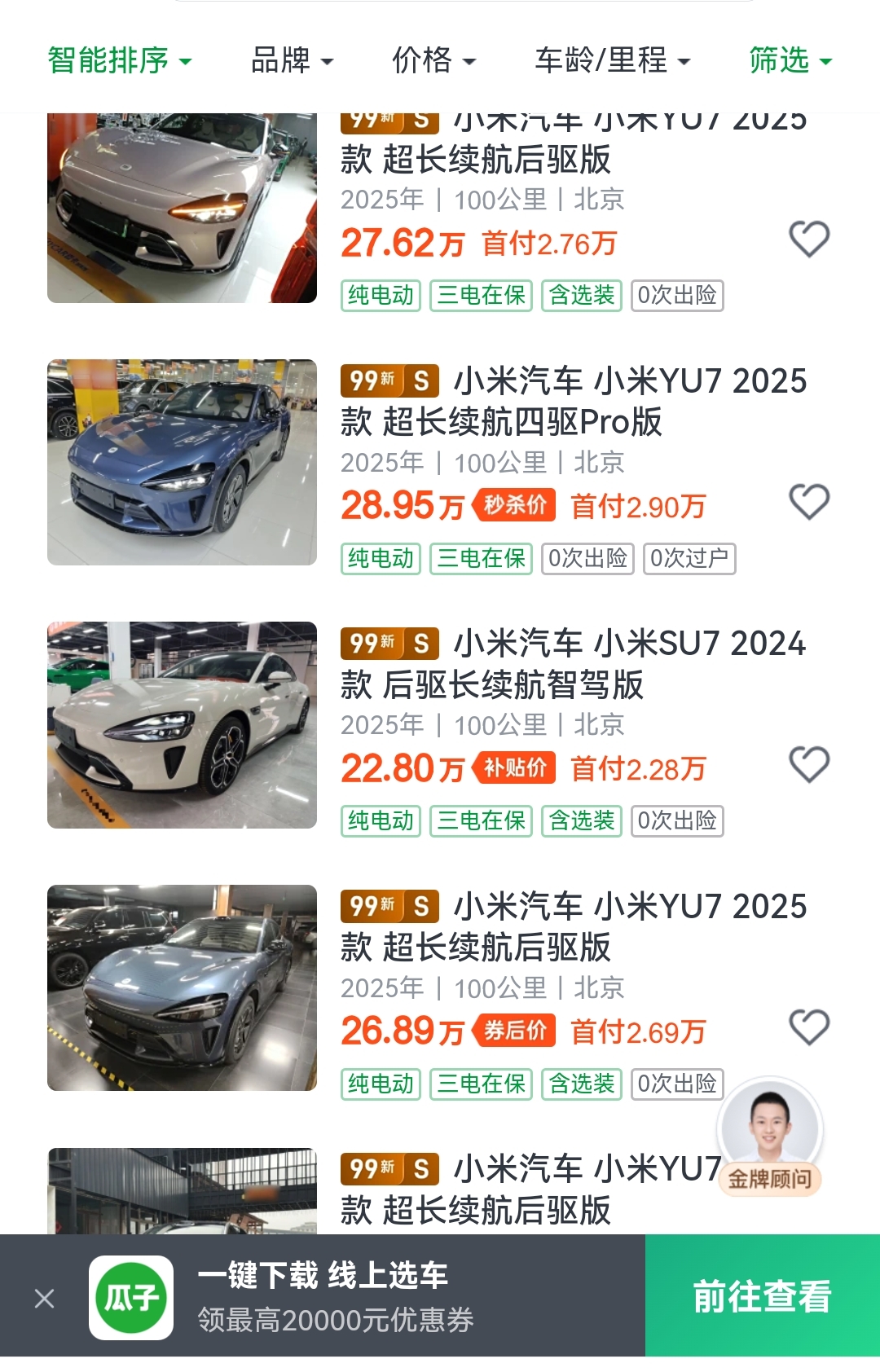Open the 车龄/里程 filter dropdown
This screenshot has height=1372, width=880.
[612, 61]
